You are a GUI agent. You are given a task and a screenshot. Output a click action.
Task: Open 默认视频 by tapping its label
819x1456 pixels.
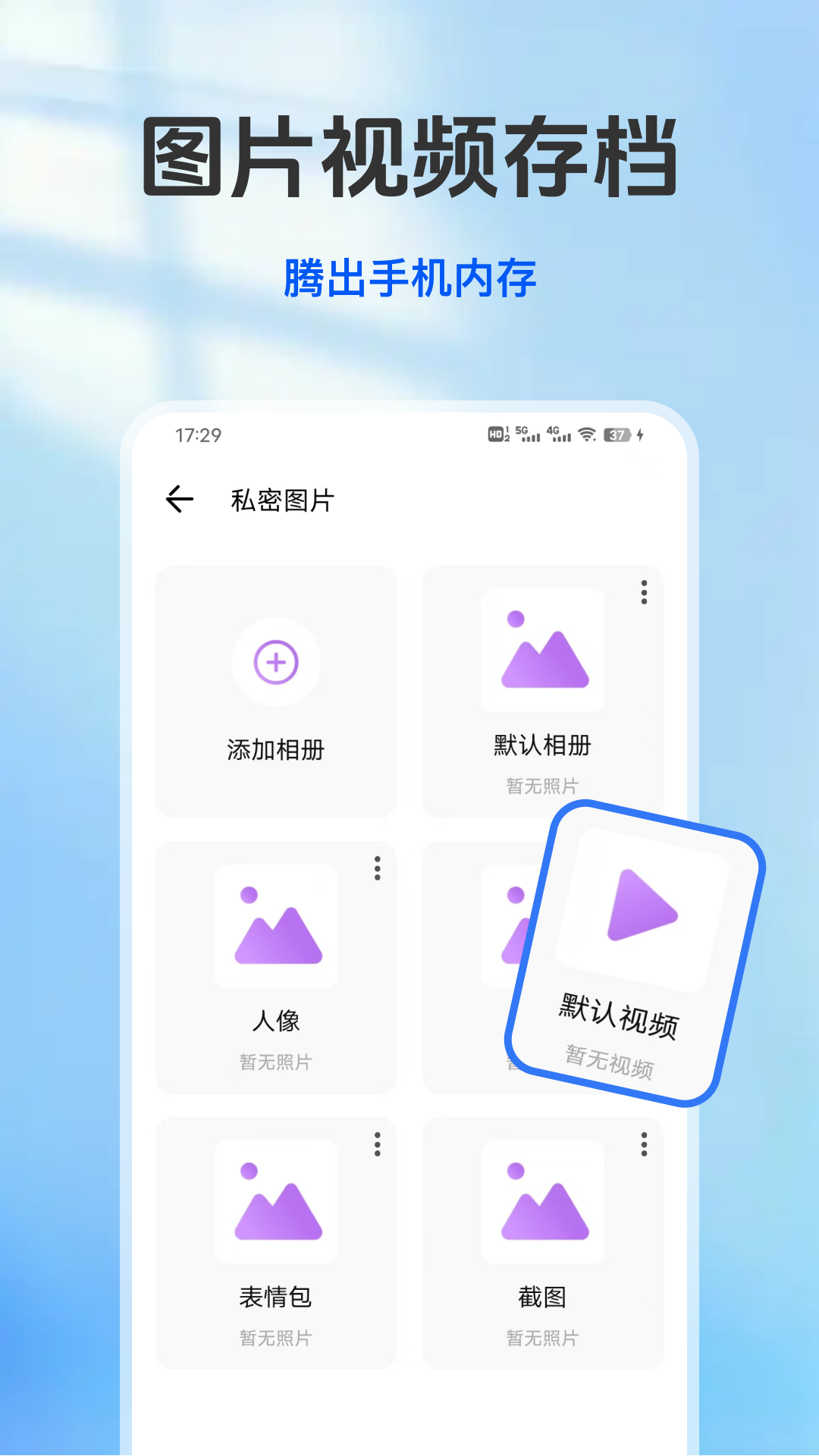click(x=620, y=1012)
